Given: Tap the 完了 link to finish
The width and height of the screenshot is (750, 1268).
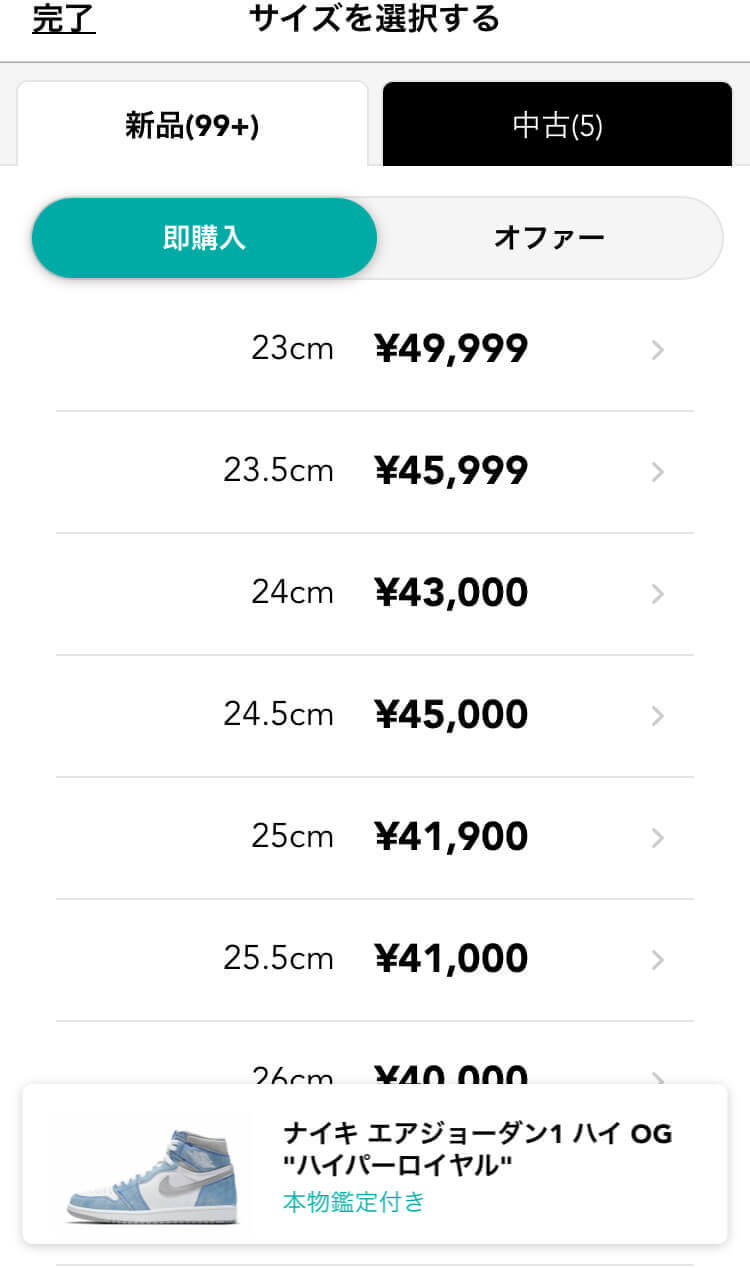Looking at the screenshot, I should (x=64, y=19).
